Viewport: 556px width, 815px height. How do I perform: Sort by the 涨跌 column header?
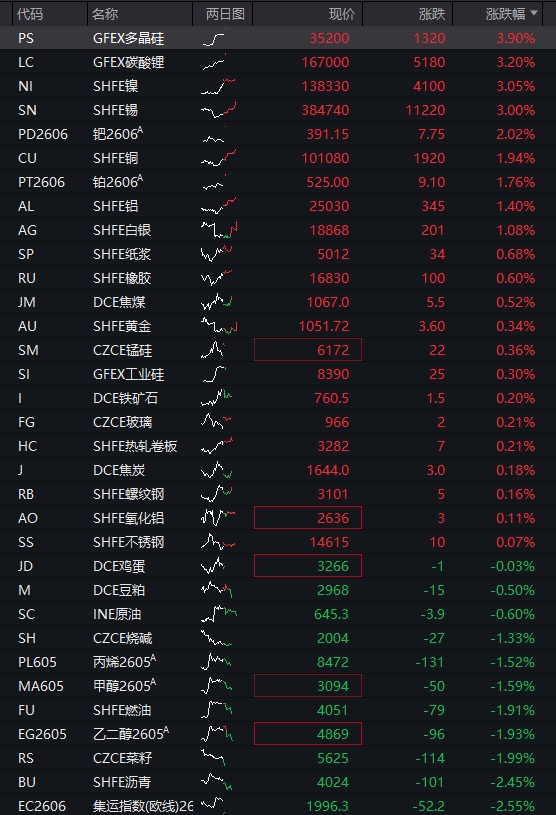tap(407, 14)
